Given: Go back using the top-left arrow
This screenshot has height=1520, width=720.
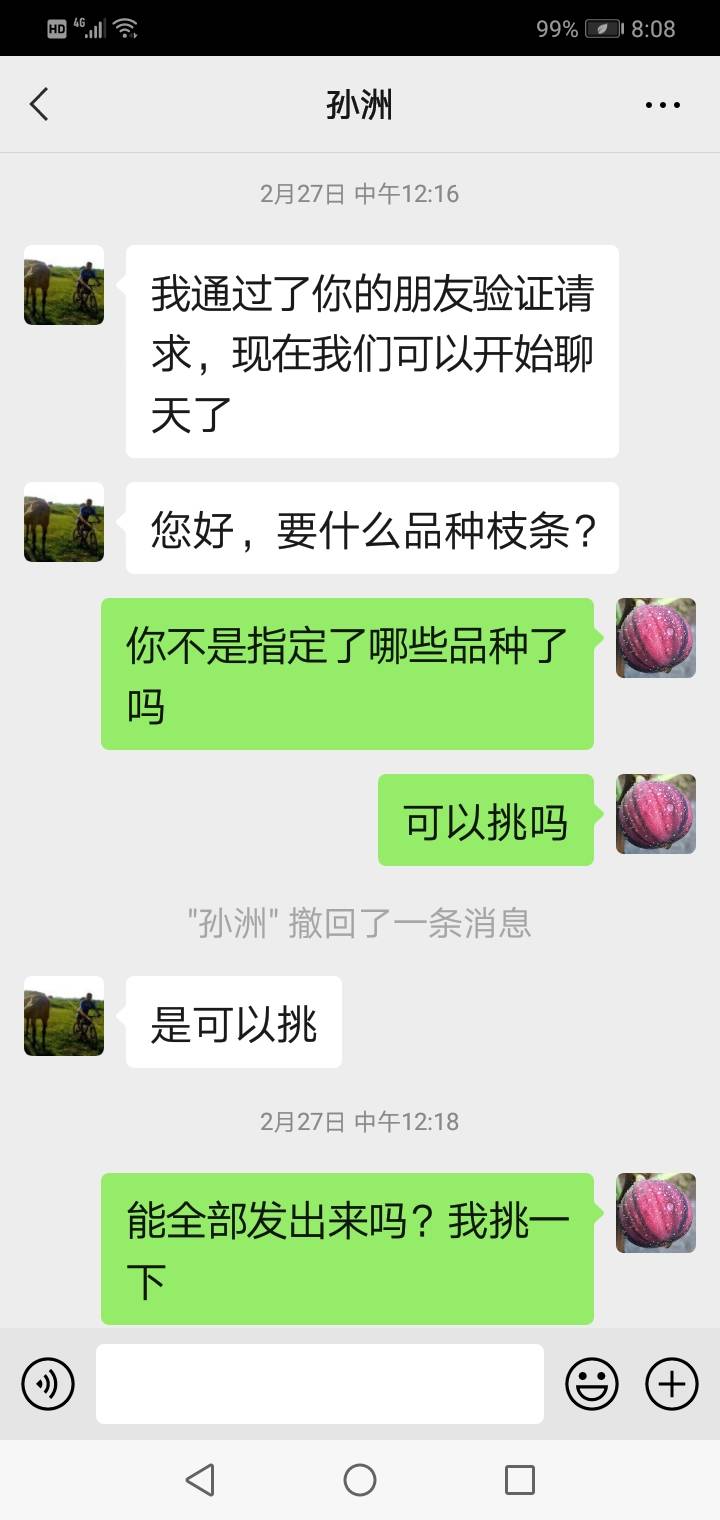Looking at the screenshot, I should (39, 104).
